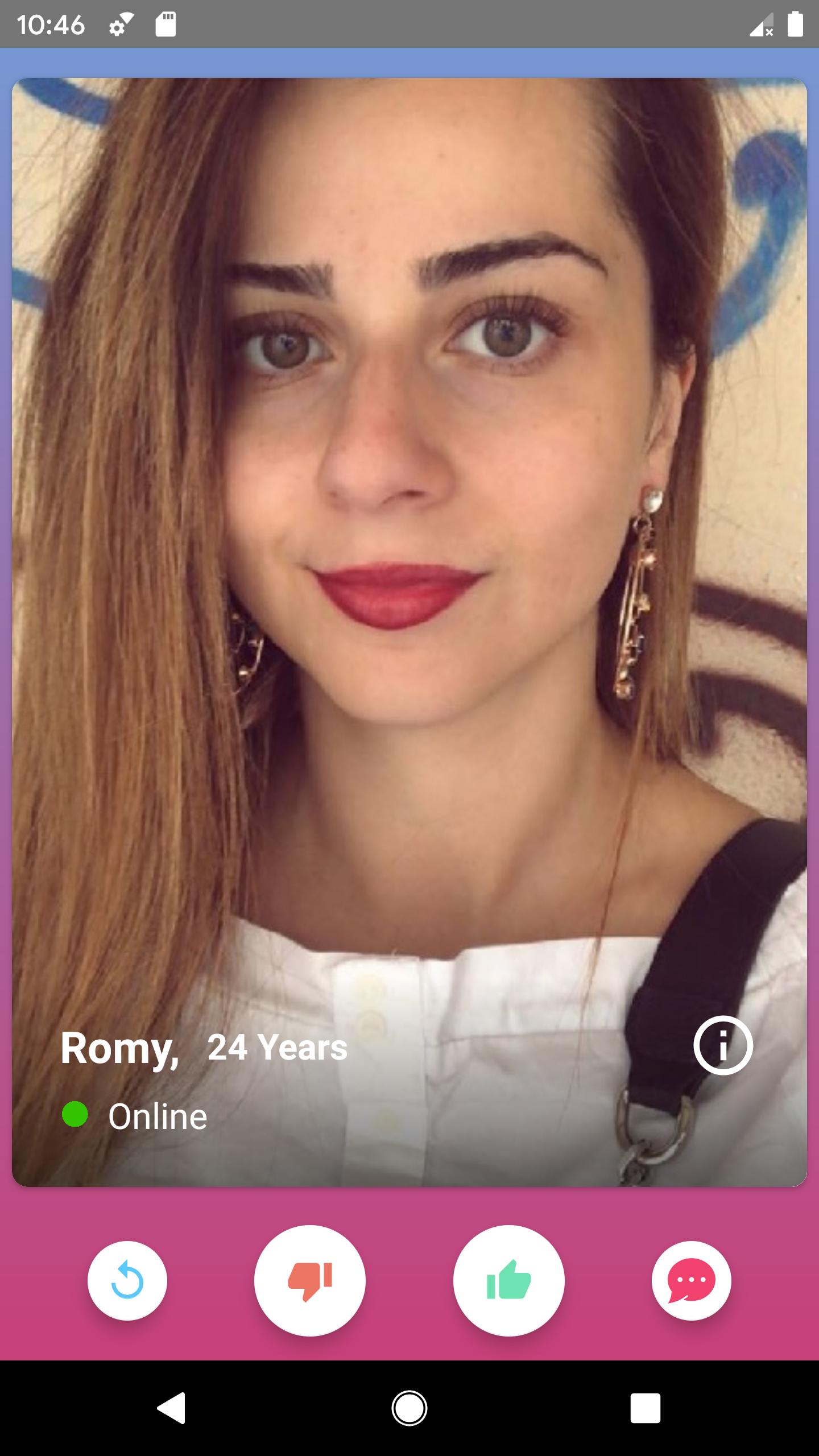
Task: Undo the last swipe with rewind
Action: (127, 1280)
